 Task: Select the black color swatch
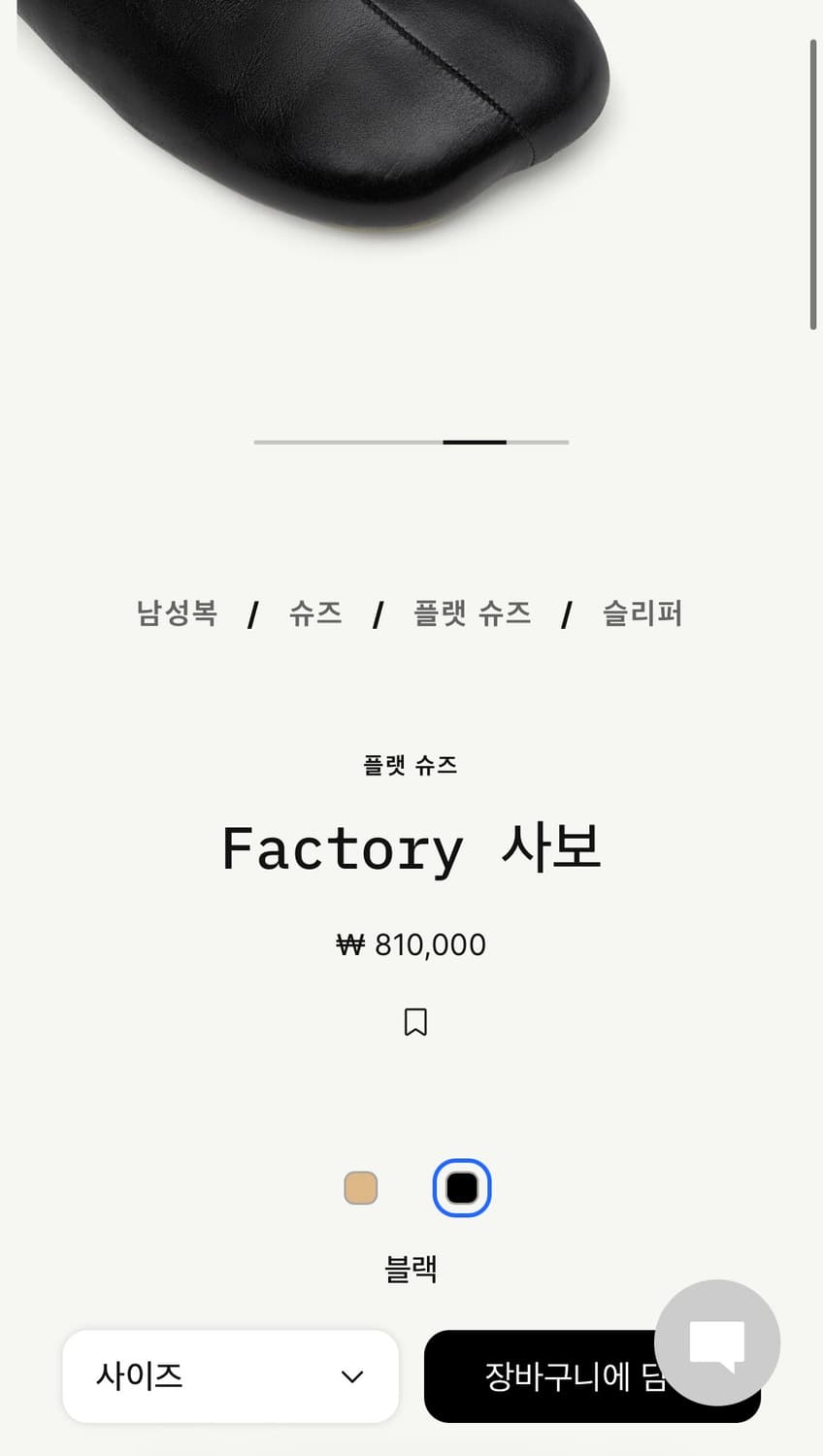[462, 1188]
